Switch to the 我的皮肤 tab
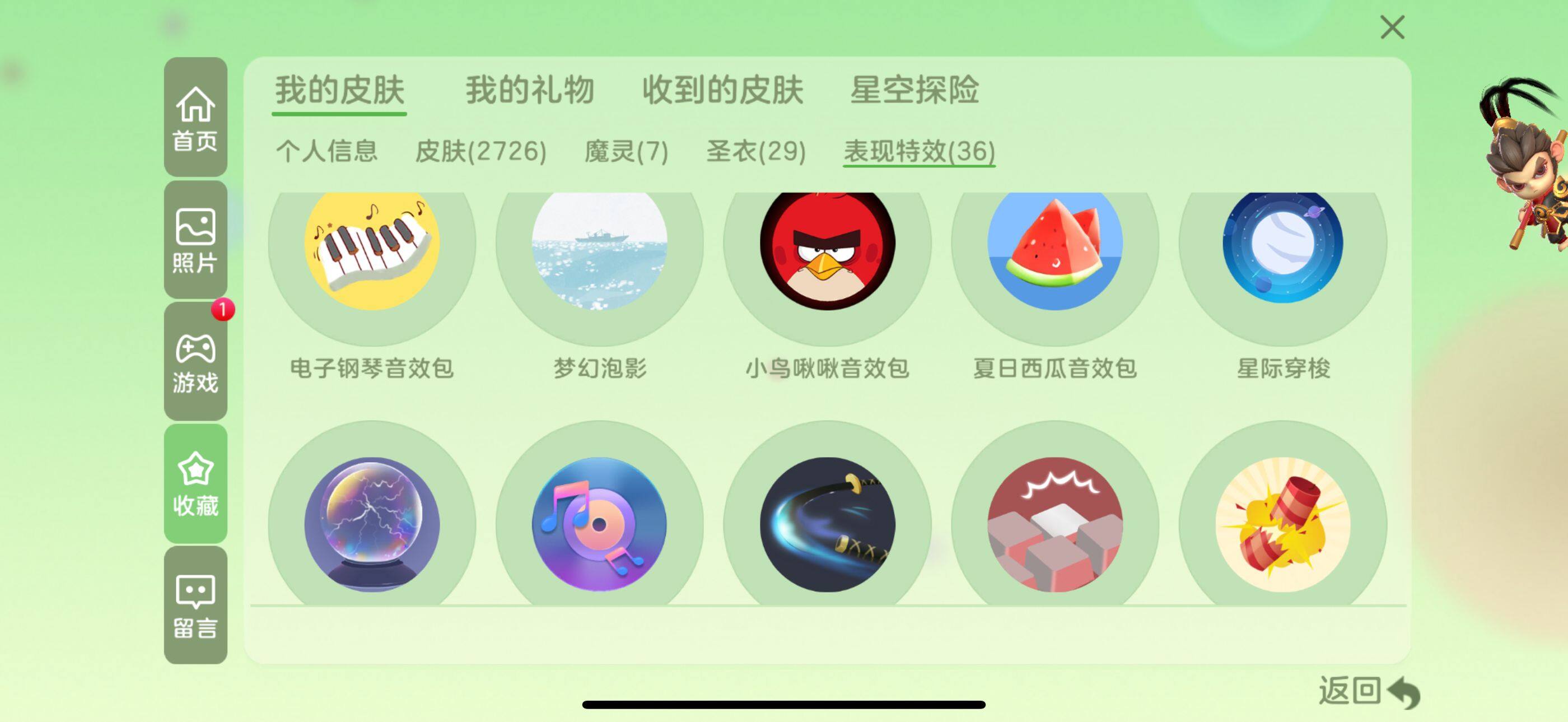Image resolution: width=1568 pixels, height=722 pixels. (x=340, y=91)
